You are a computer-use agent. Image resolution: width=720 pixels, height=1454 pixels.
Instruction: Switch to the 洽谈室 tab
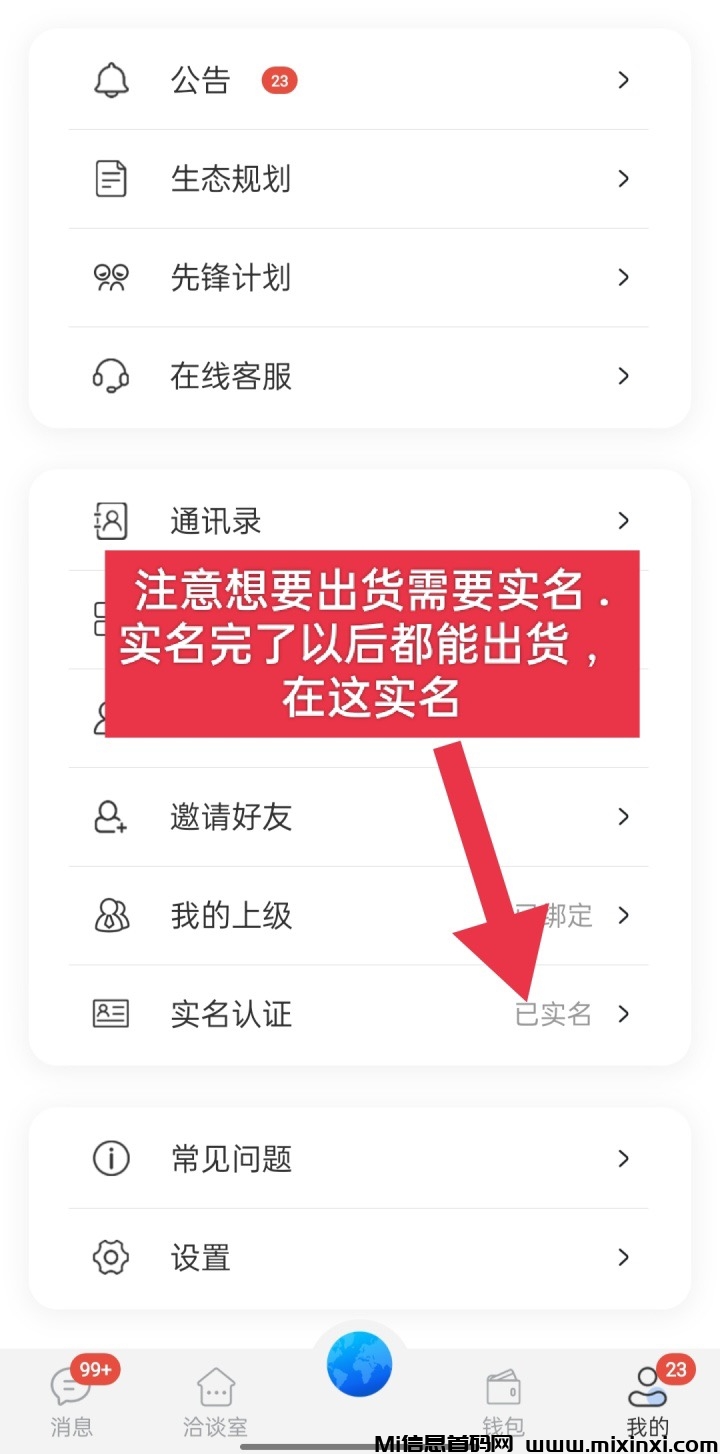pyautogui.click(x=215, y=1398)
